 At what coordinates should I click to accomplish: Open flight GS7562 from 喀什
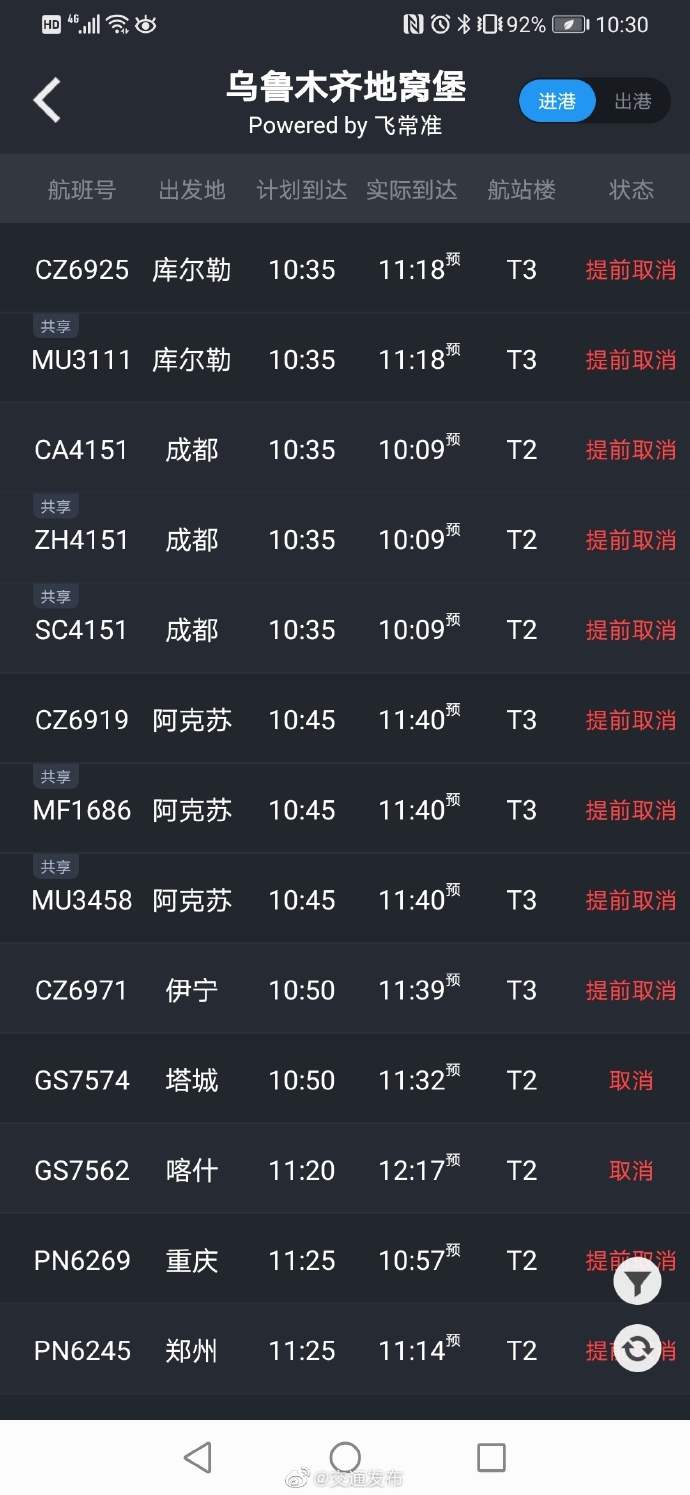pos(345,1168)
